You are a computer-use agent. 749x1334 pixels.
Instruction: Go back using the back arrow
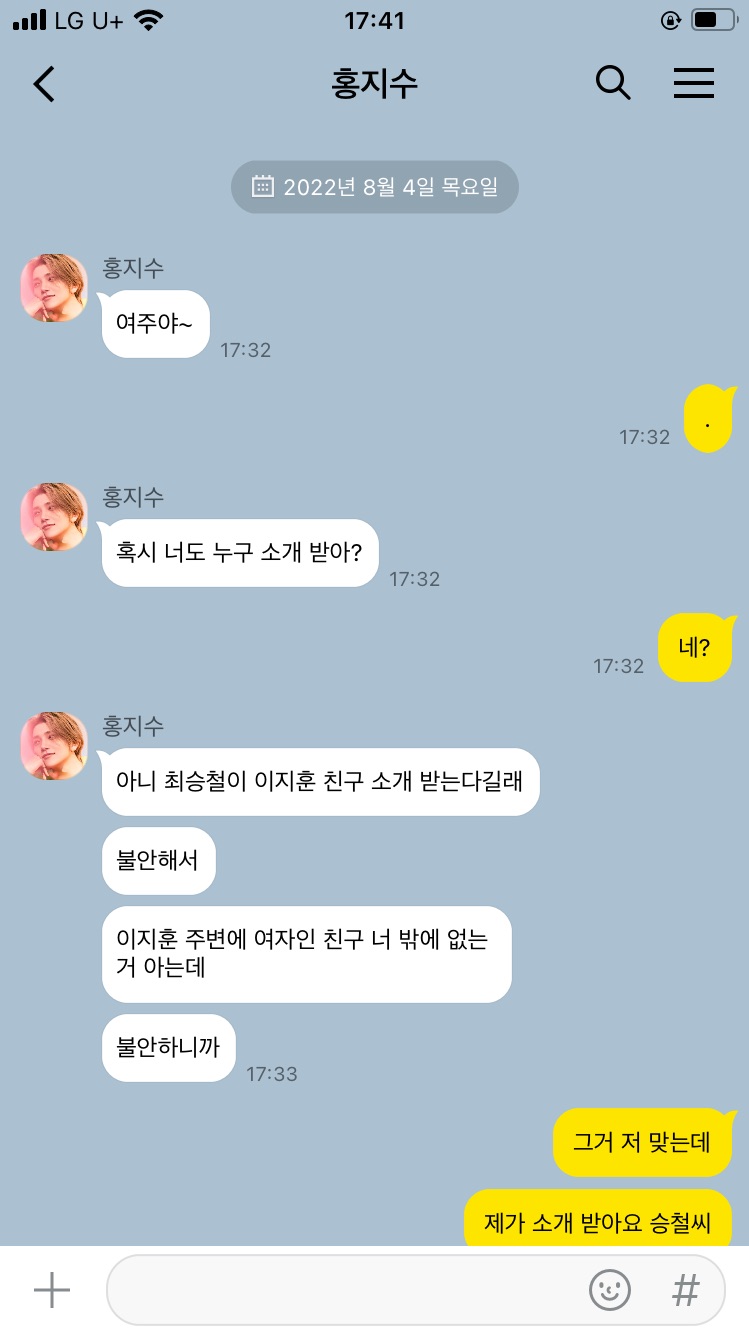pos(43,84)
